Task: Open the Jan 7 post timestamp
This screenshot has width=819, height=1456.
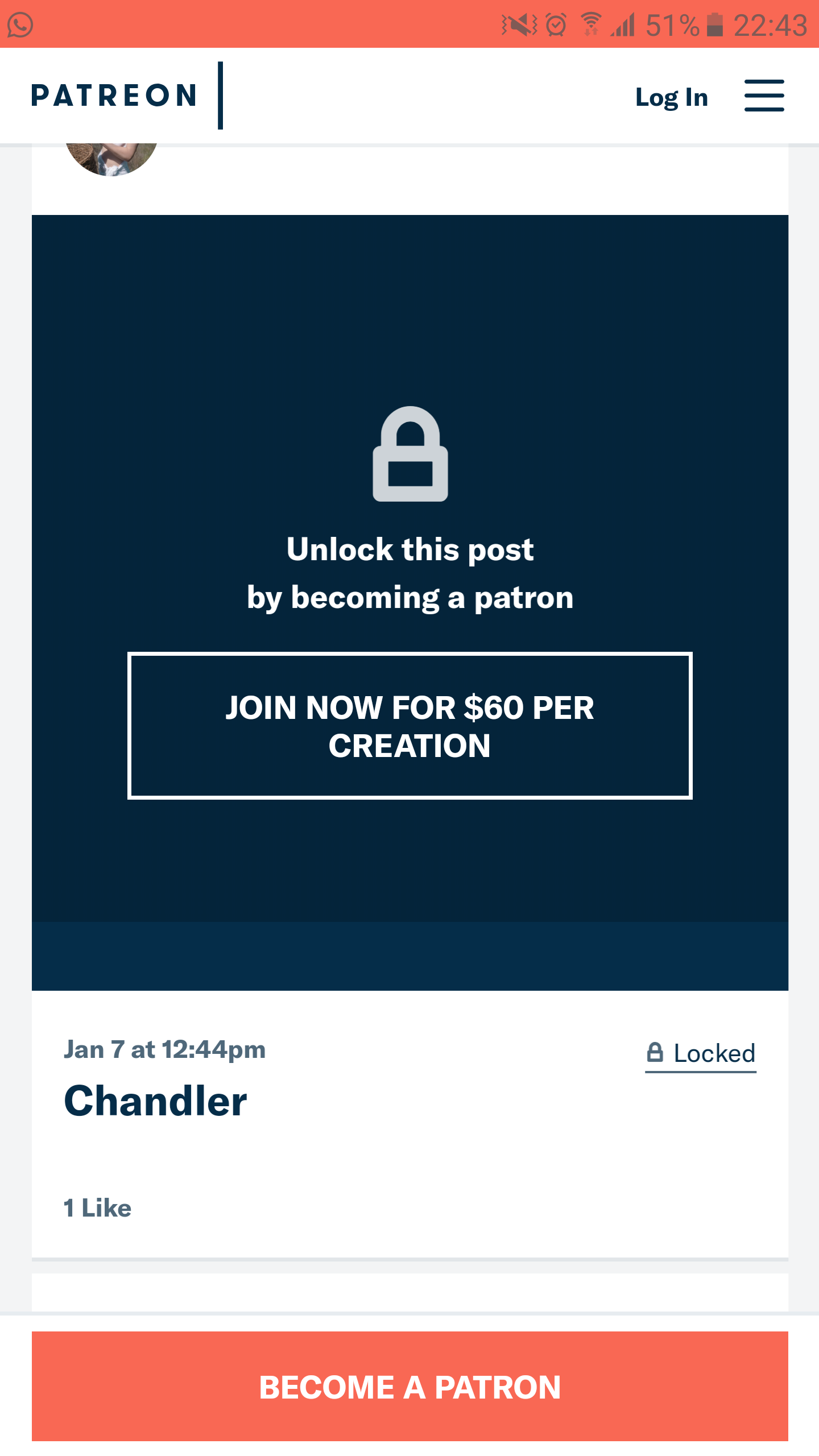Action: [x=164, y=1050]
